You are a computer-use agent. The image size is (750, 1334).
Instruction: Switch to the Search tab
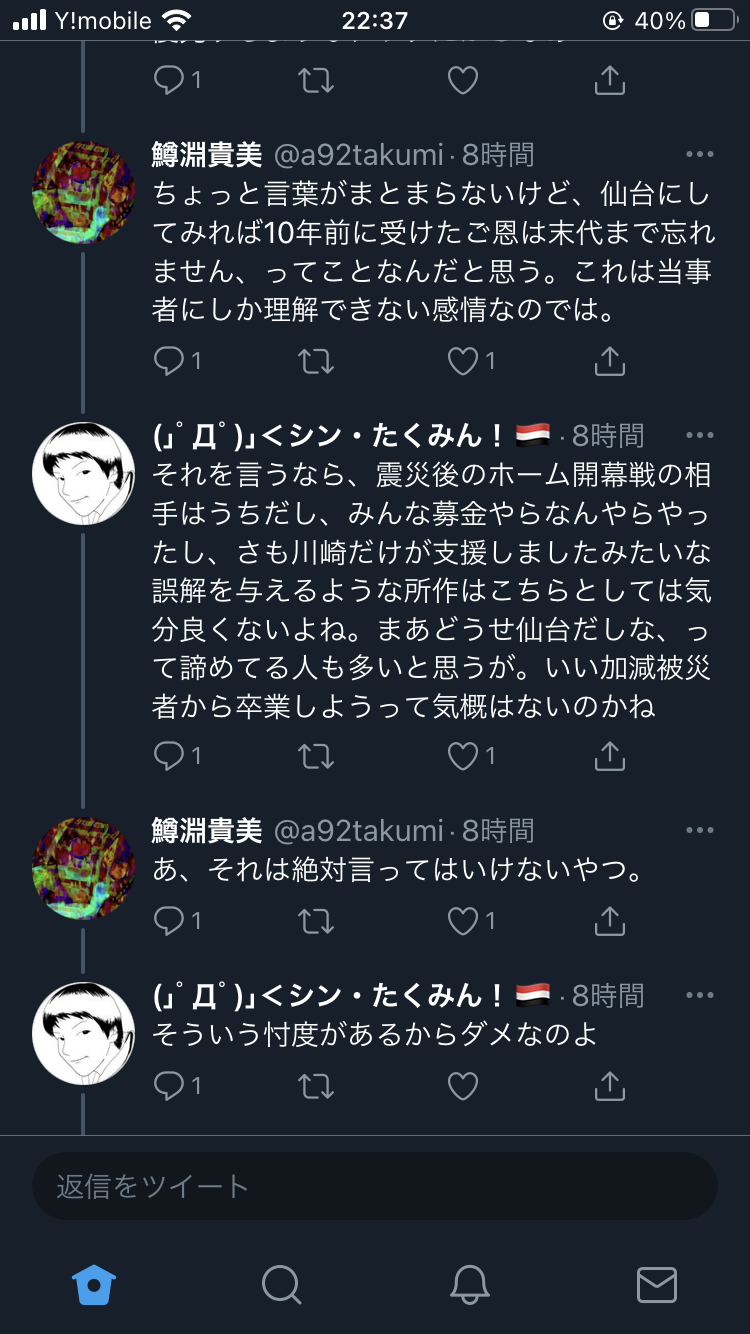click(x=281, y=1284)
